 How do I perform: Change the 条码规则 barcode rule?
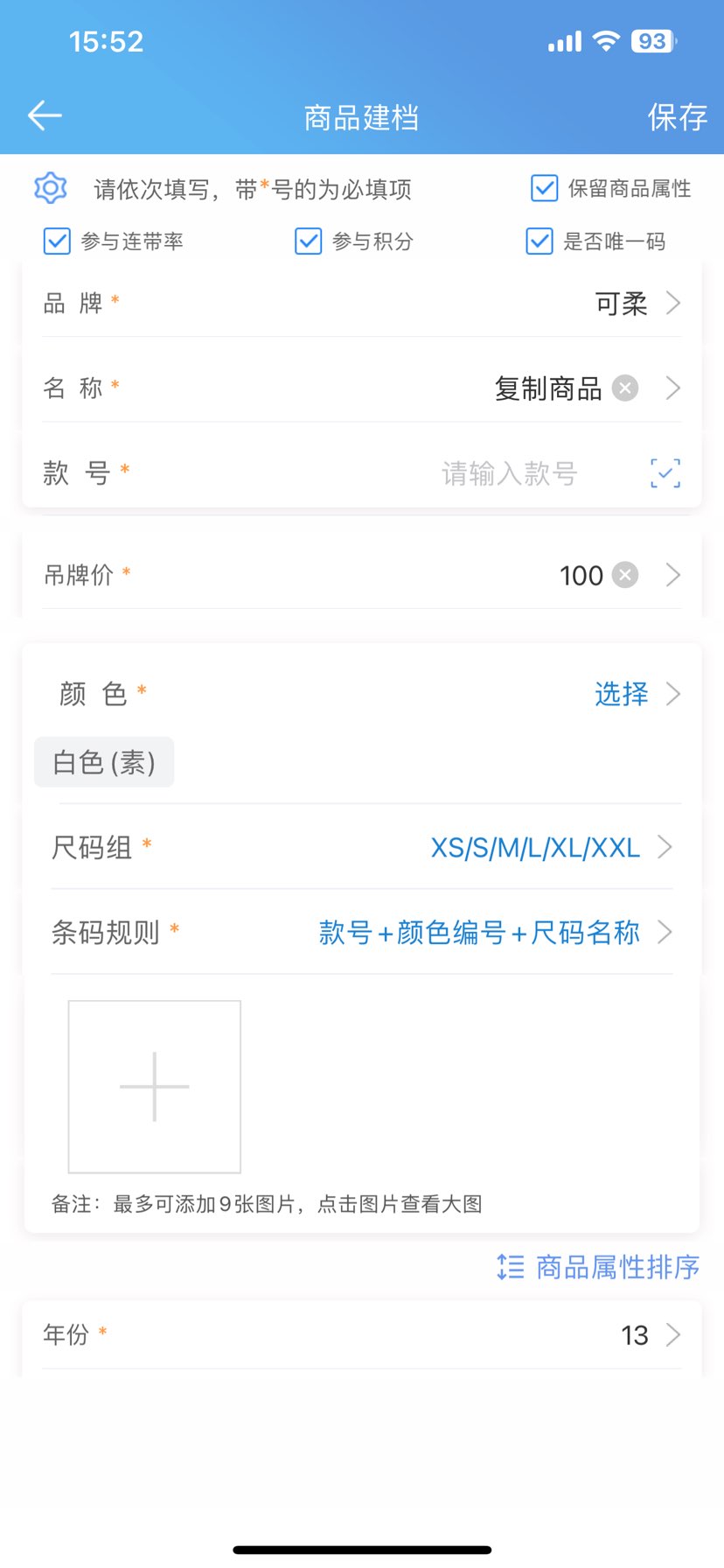[479, 933]
